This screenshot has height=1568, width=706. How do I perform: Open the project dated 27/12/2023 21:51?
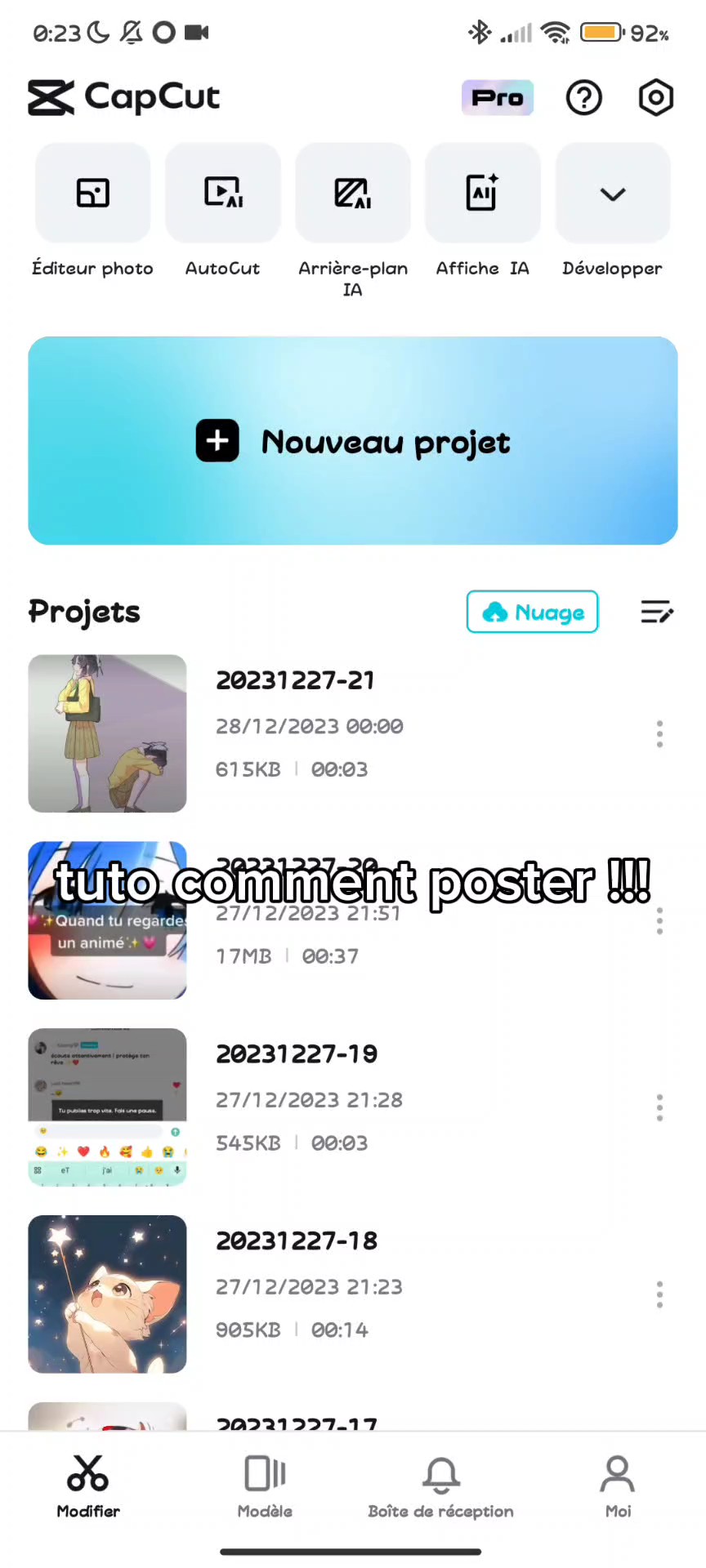click(107, 920)
